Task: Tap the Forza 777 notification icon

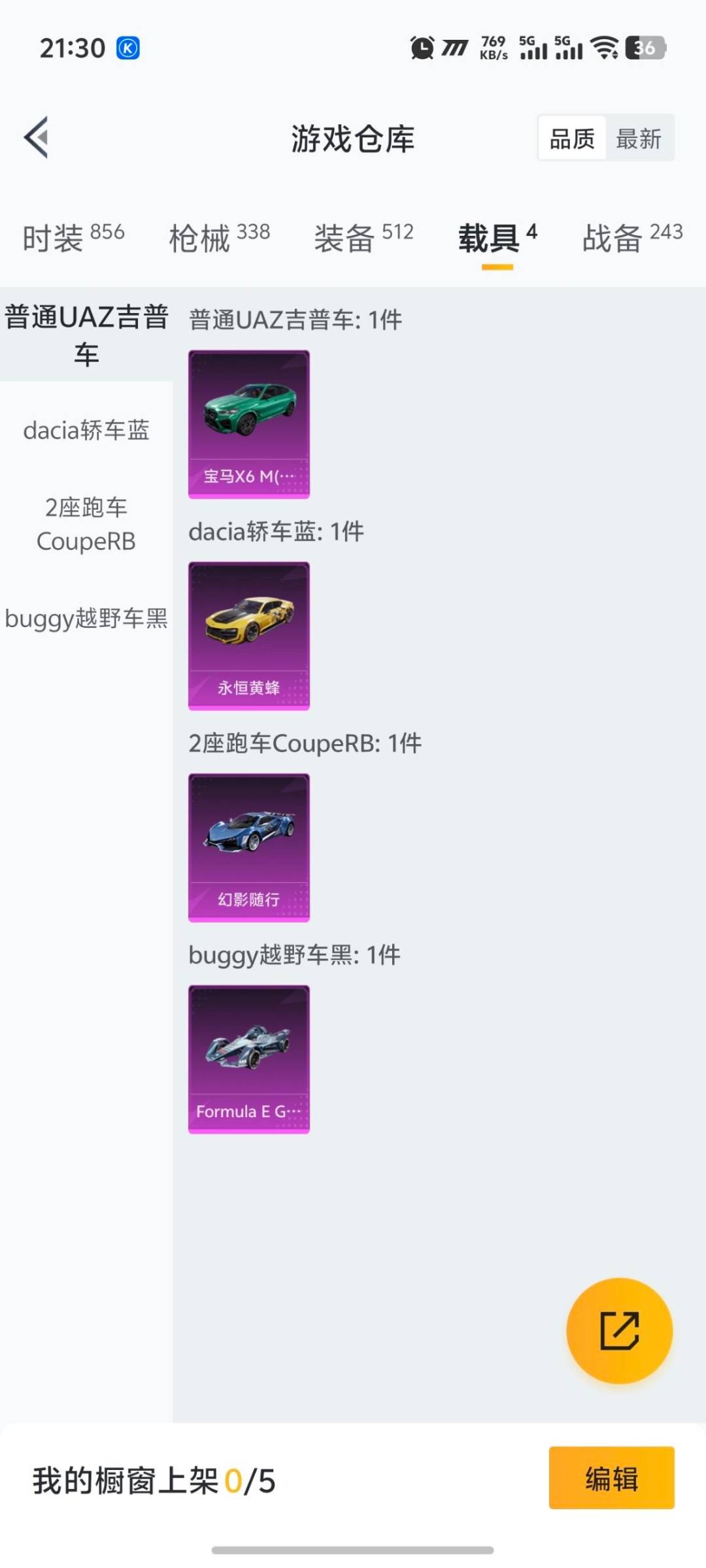Action: 456,48
